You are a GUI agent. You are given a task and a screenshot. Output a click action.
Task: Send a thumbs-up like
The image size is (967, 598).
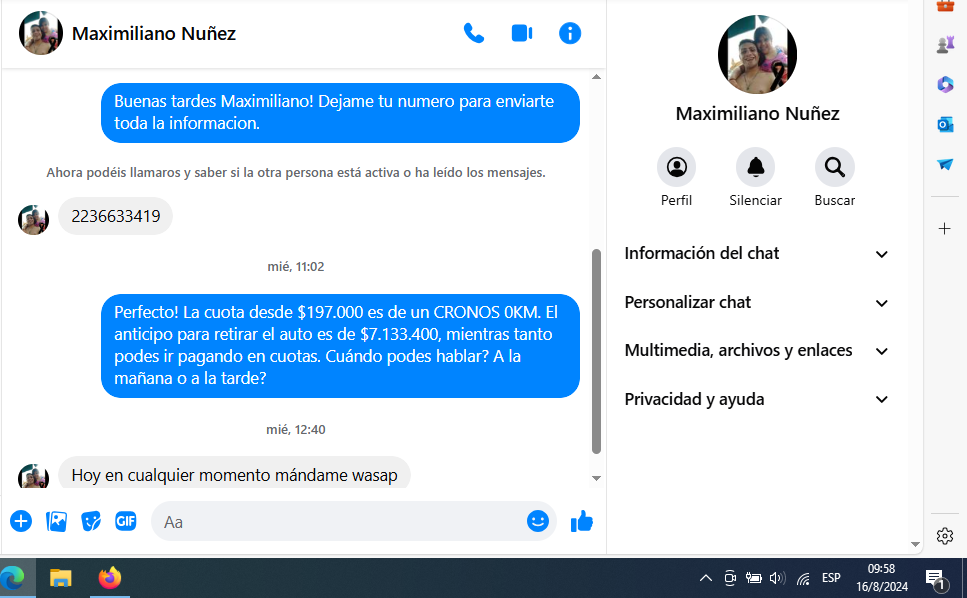582,521
